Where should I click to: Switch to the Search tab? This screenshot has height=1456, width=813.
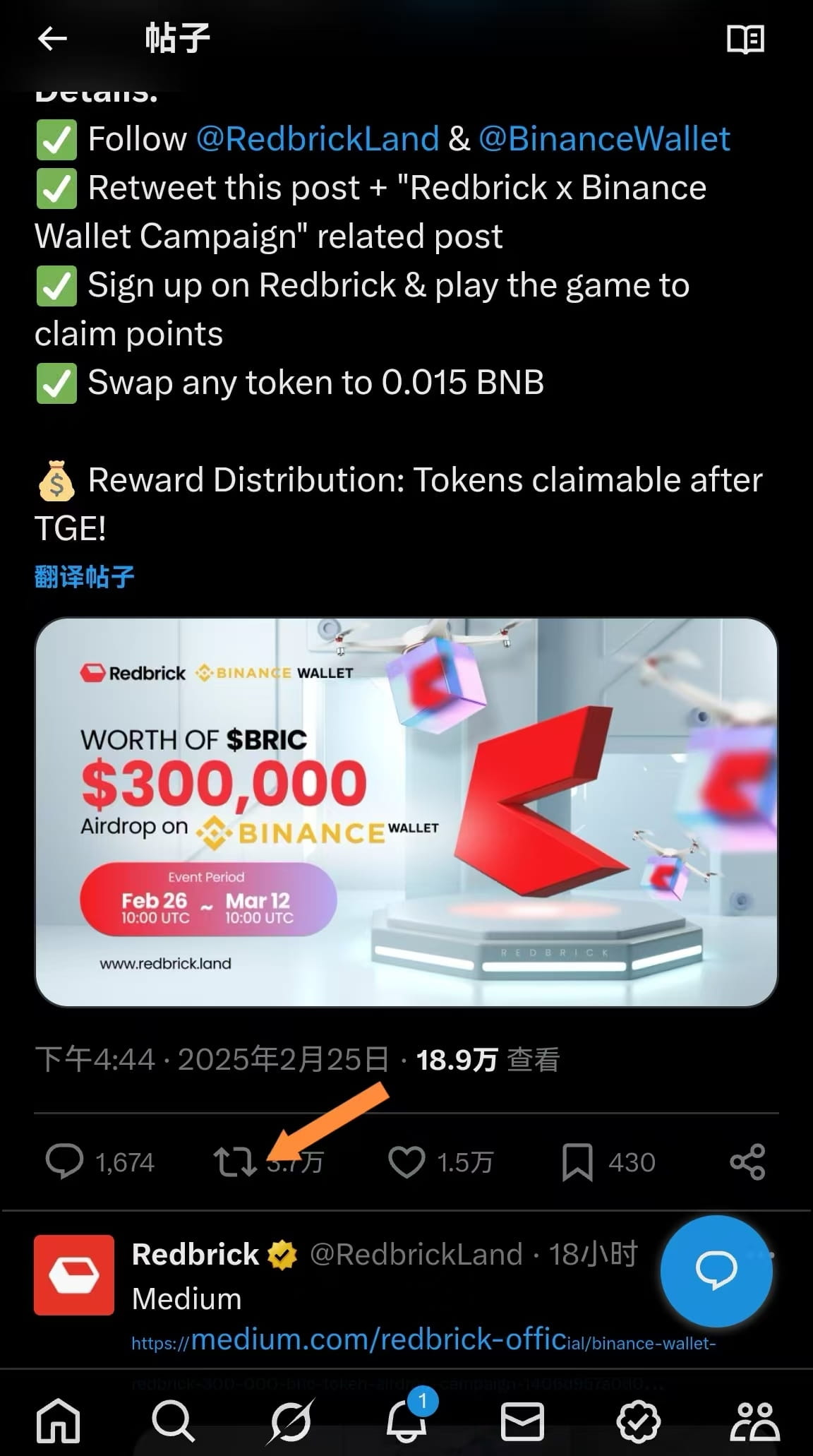[173, 1421]
